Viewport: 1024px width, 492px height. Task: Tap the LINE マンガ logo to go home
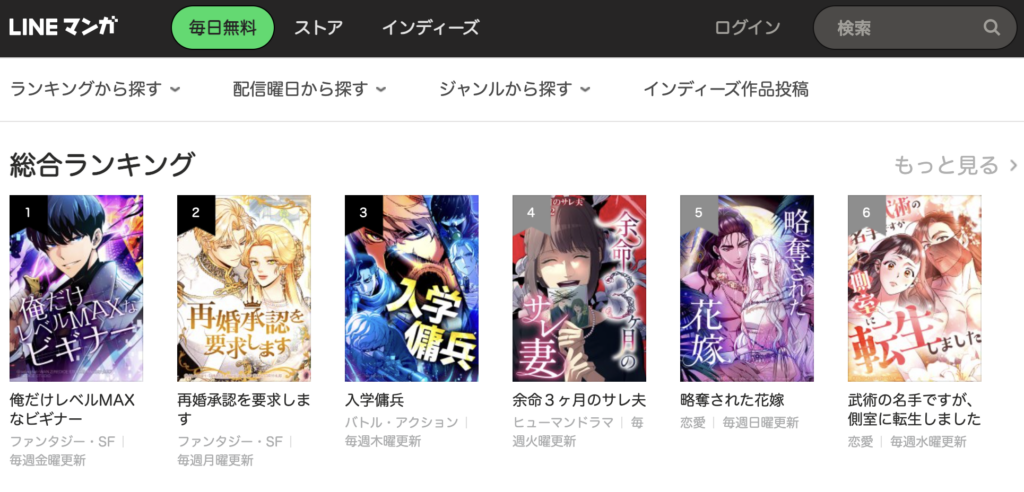[63, 28]
